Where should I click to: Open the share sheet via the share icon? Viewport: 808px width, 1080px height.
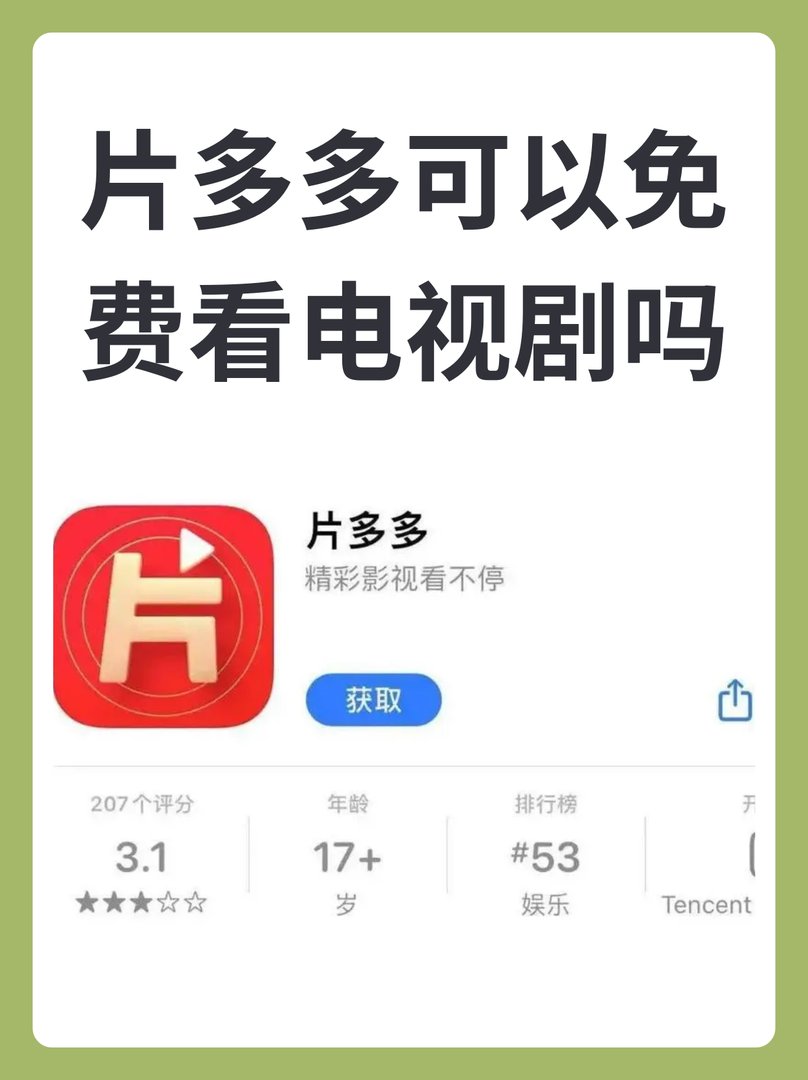click(x=735, y=701)
